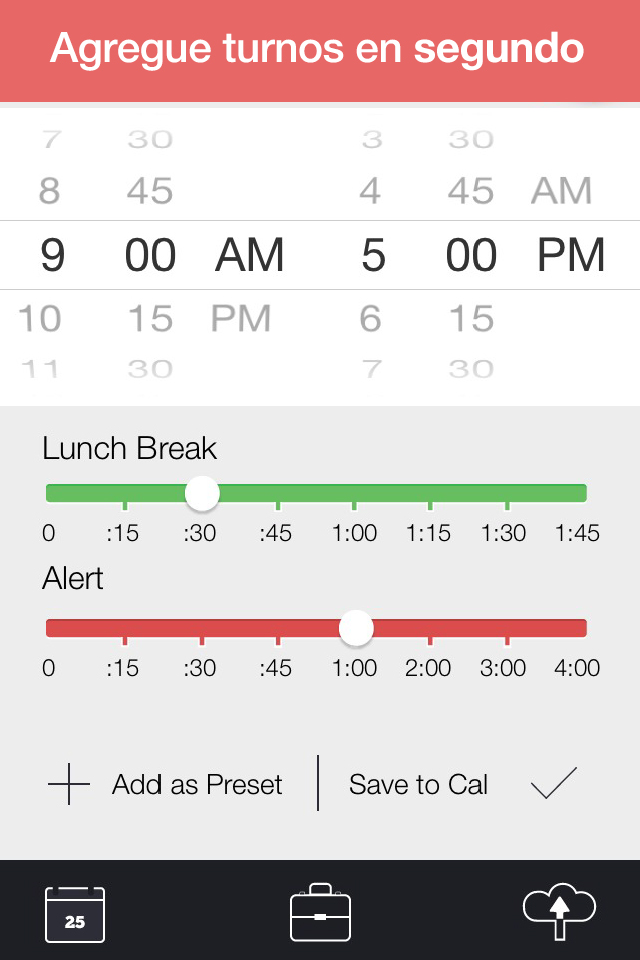Tap the Lunch Break slider handle
Image resolution: width=640 pixels, height=960 pixels.
point(202,492)
